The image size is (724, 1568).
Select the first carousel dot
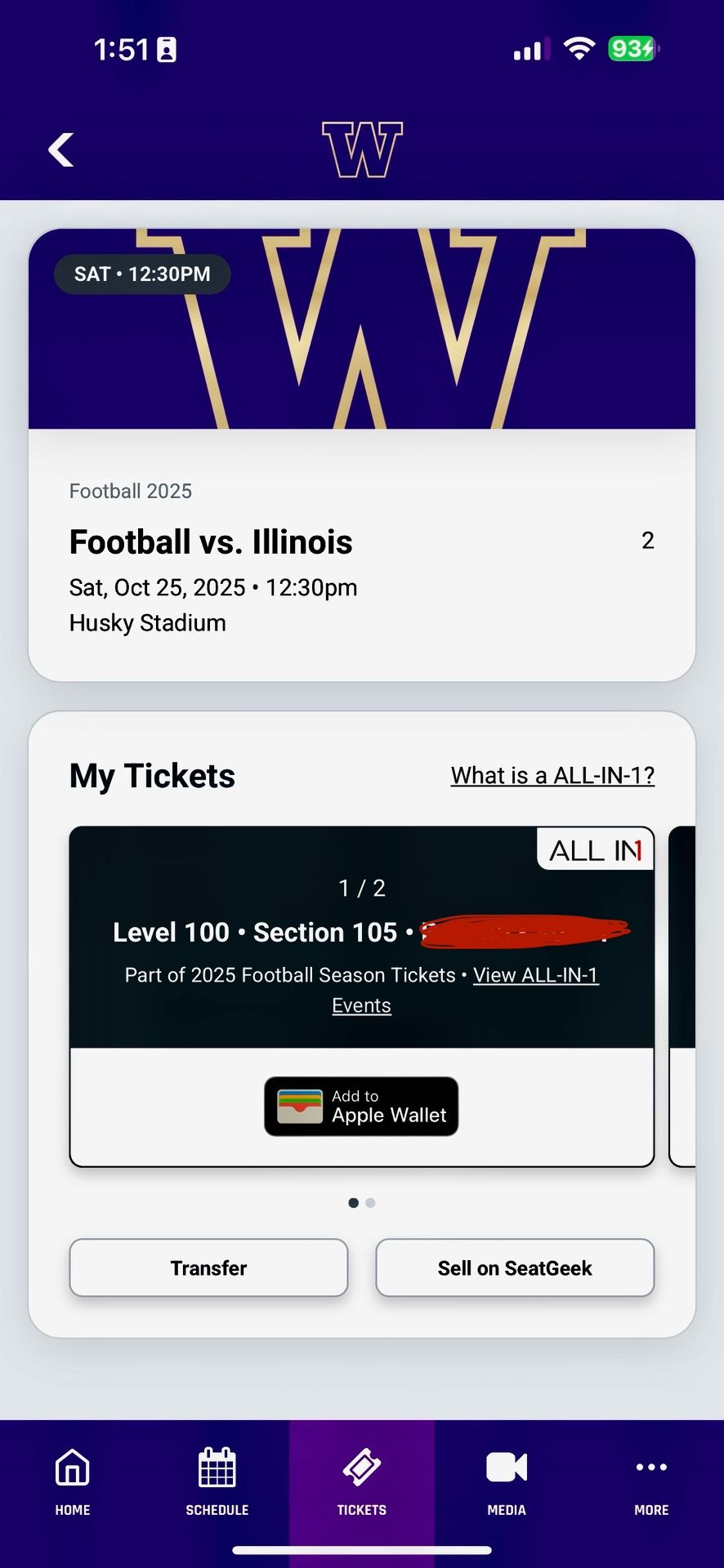(x=353, y=1202)
